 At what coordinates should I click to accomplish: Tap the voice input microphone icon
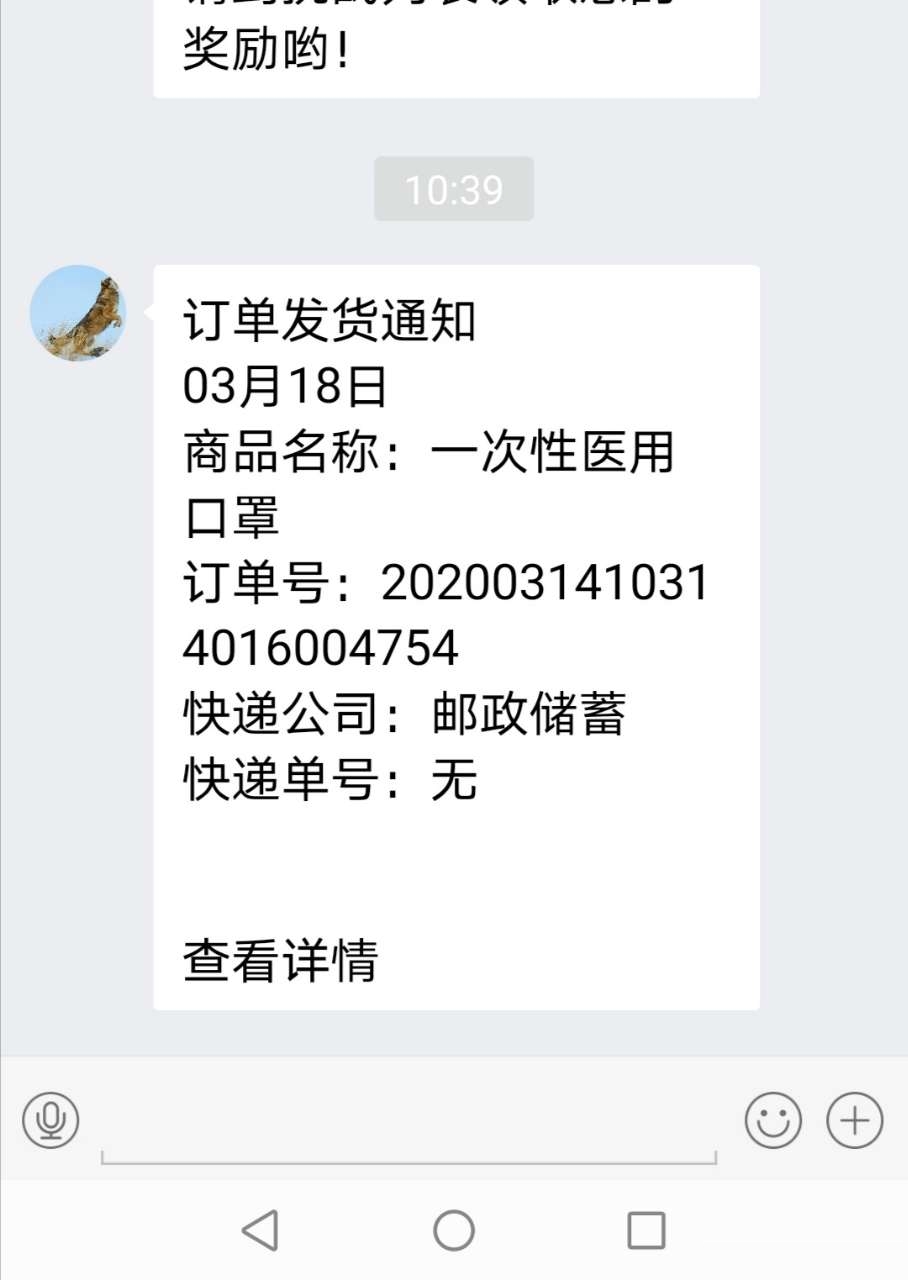pyautogui.click(x=51, y=1119)
